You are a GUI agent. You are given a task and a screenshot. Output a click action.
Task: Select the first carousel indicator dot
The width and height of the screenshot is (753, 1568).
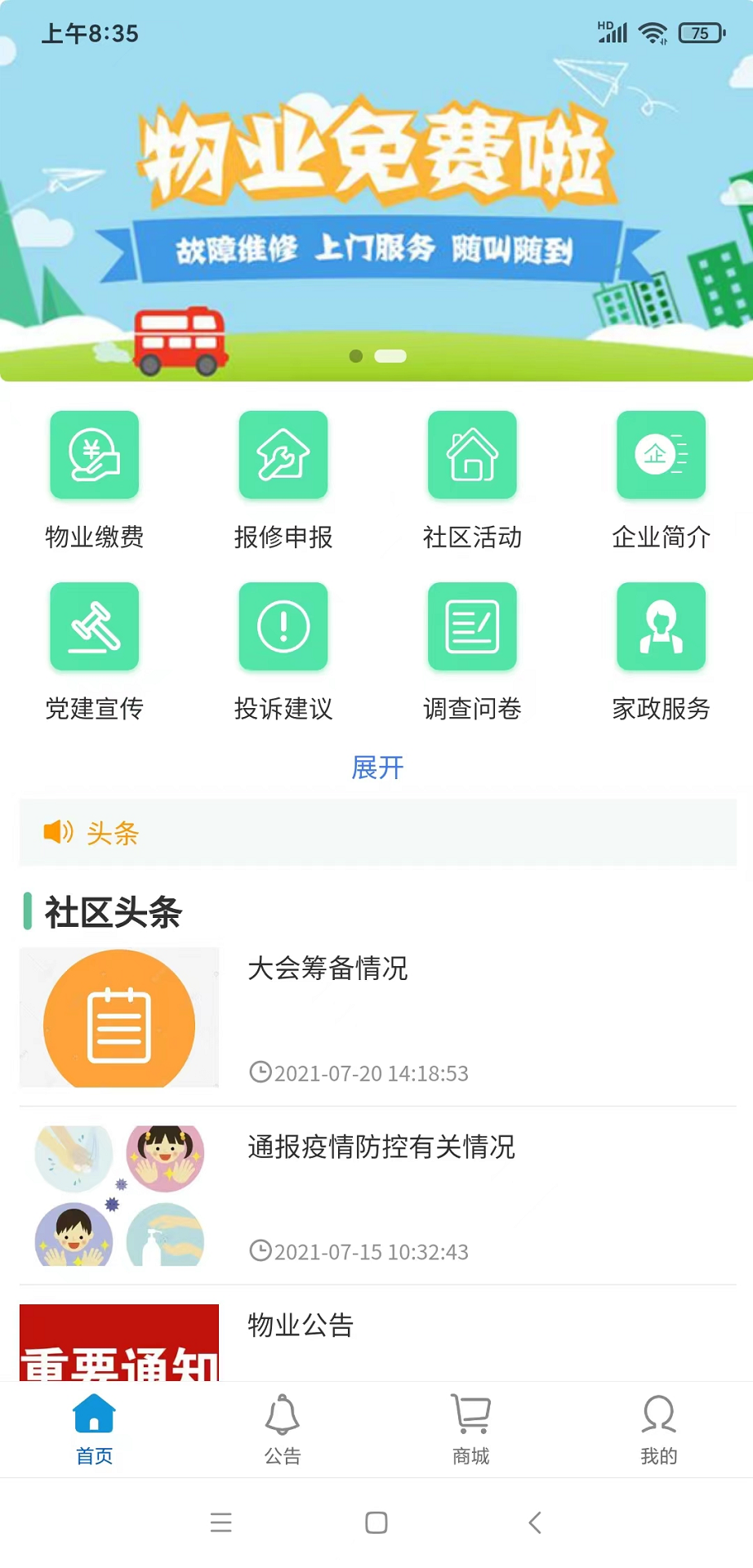[355, 356]
